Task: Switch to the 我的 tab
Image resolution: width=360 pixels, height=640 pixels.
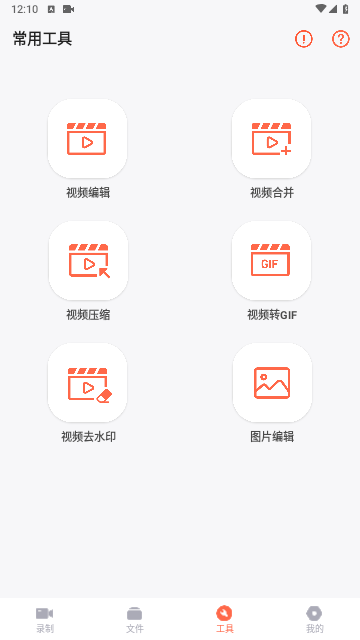Action: coord(314,619)
